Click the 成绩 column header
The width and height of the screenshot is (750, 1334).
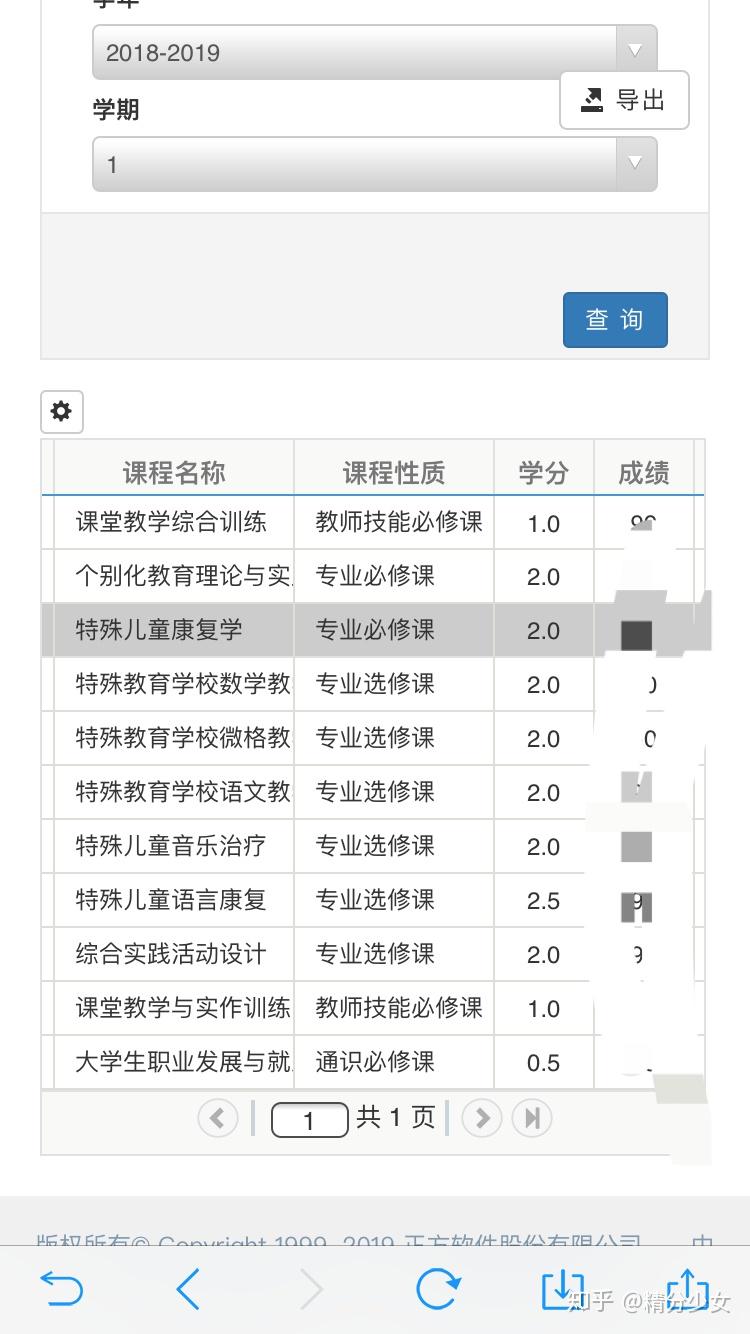click(643, 472)
